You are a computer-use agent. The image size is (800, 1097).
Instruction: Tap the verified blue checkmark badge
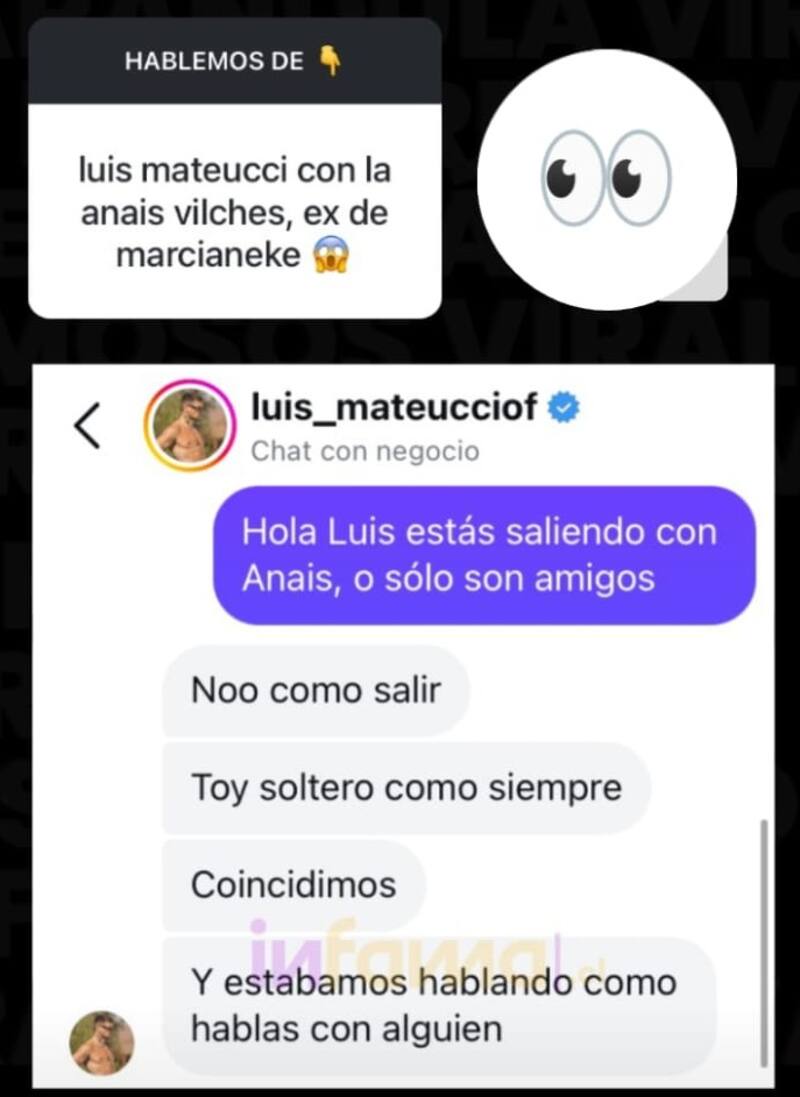tap(563, 405)
